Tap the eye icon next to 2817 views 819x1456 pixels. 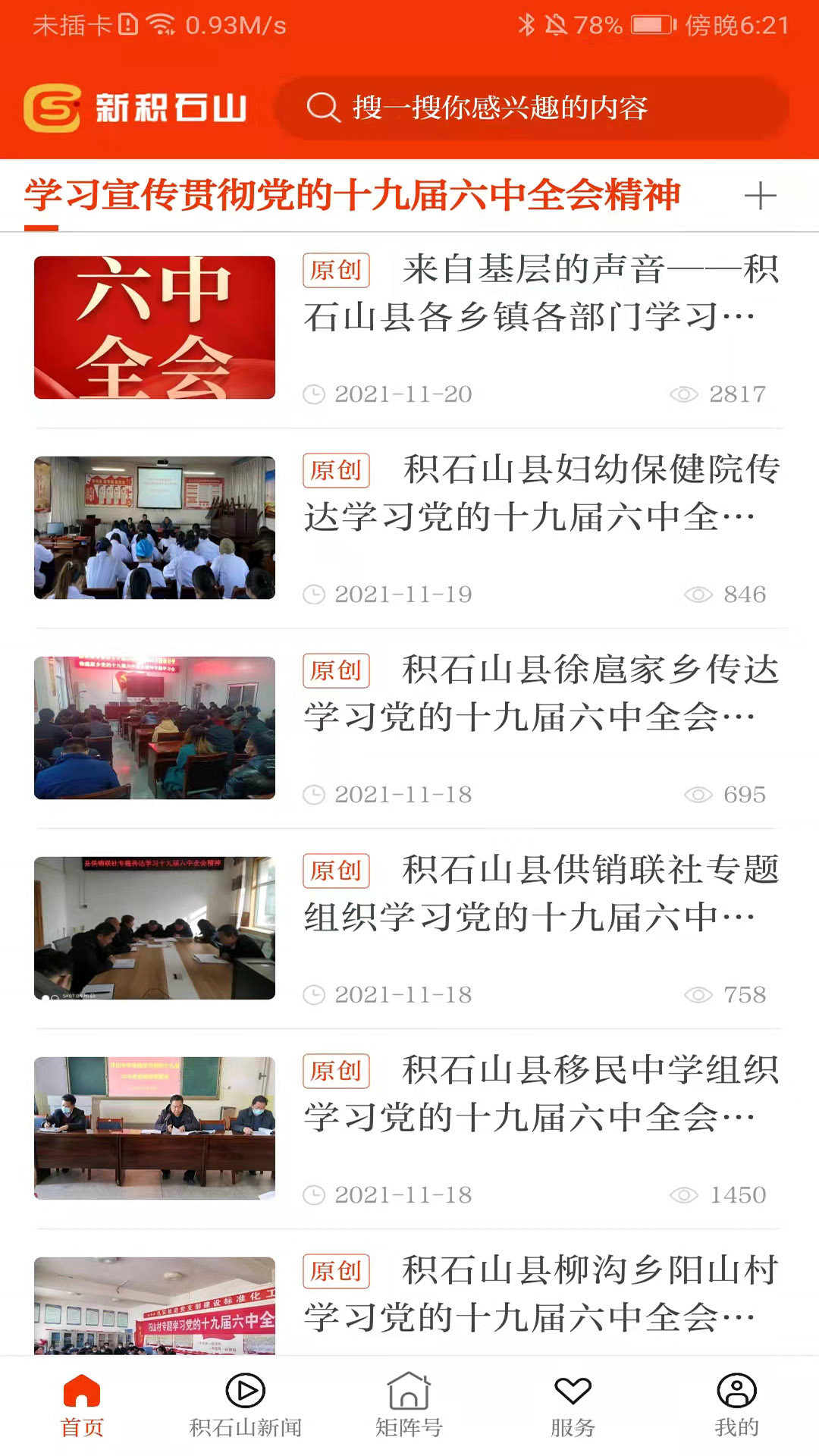pos(685,394)
